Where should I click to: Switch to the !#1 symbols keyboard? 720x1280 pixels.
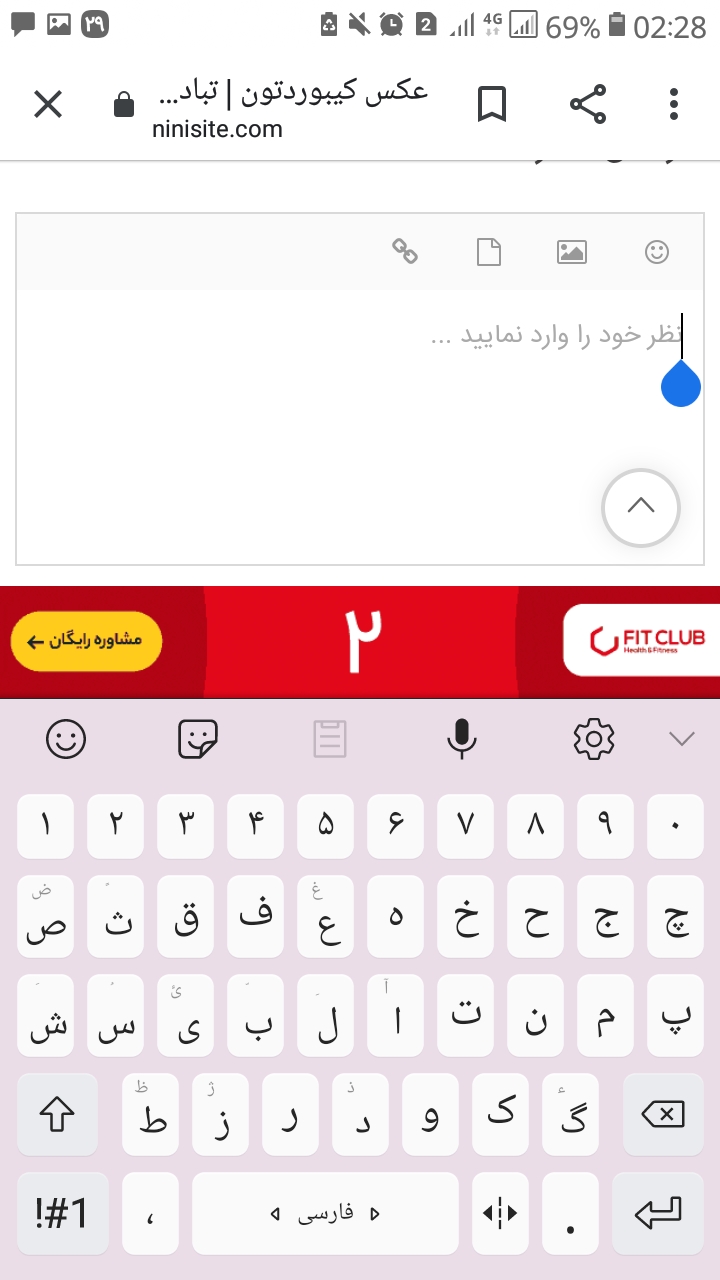click(63, 1213)
